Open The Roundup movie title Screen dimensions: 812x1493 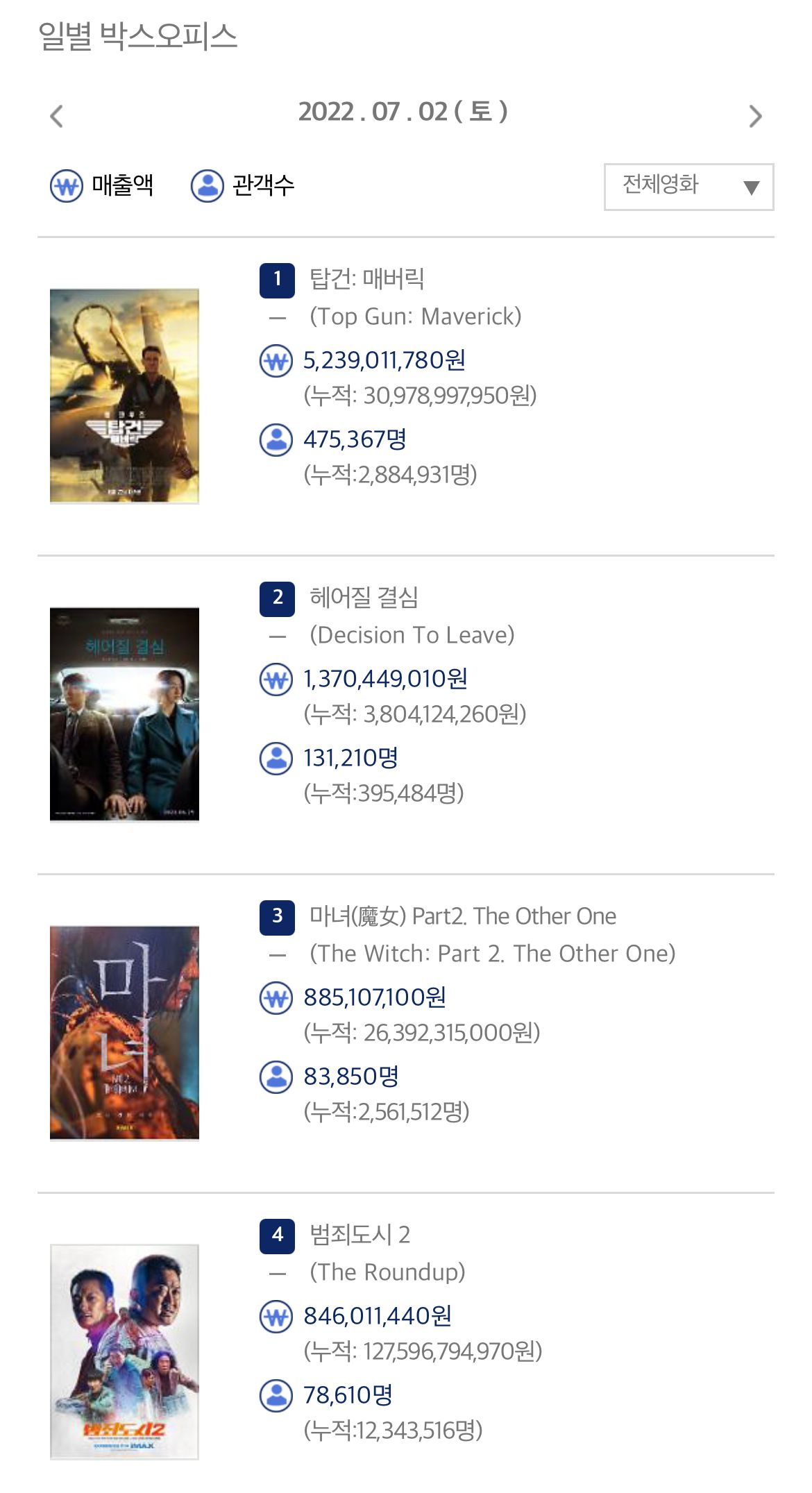point(387,1272)
